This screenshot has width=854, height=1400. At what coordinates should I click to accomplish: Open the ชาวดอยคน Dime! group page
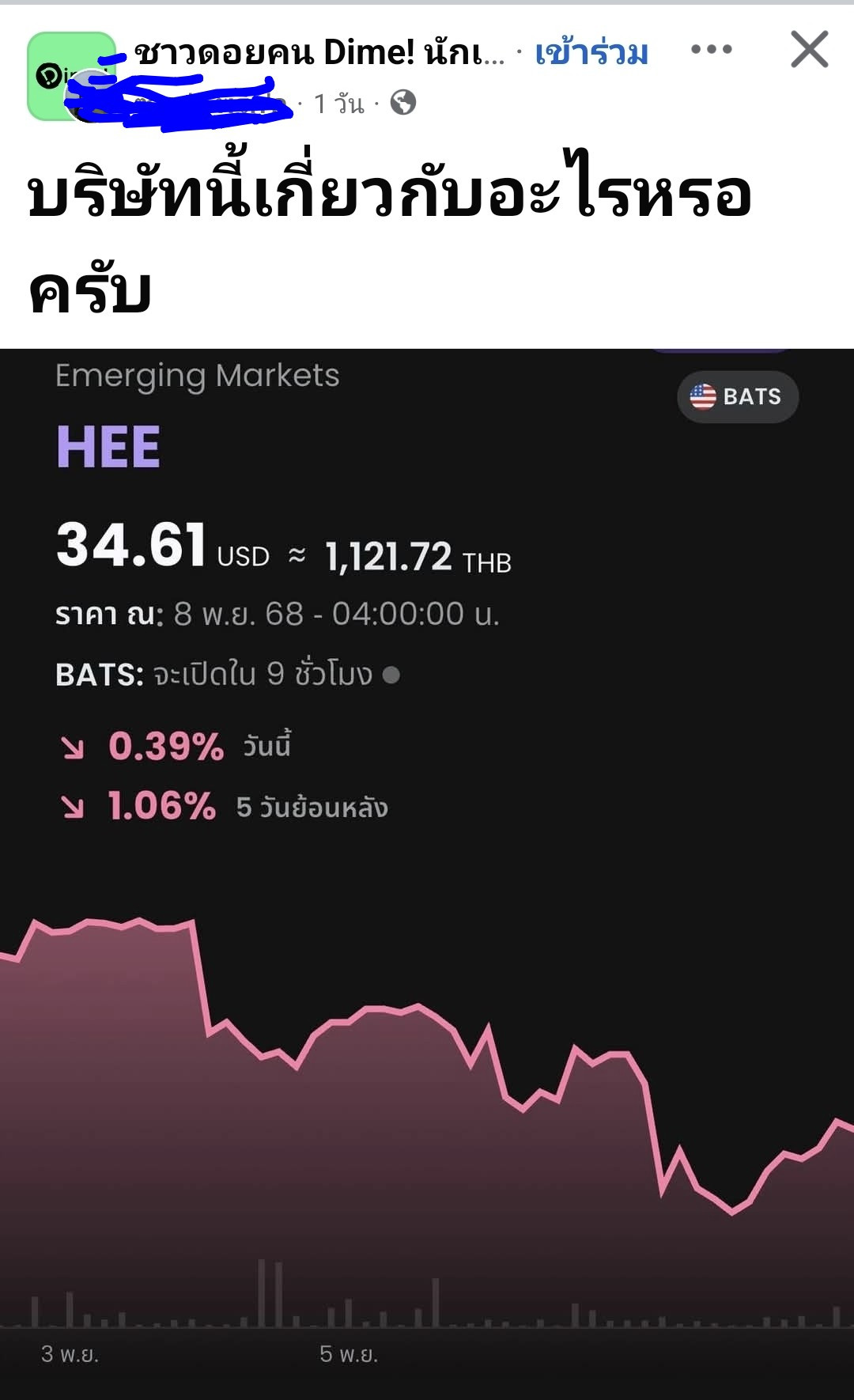click(x=319, y=53)
